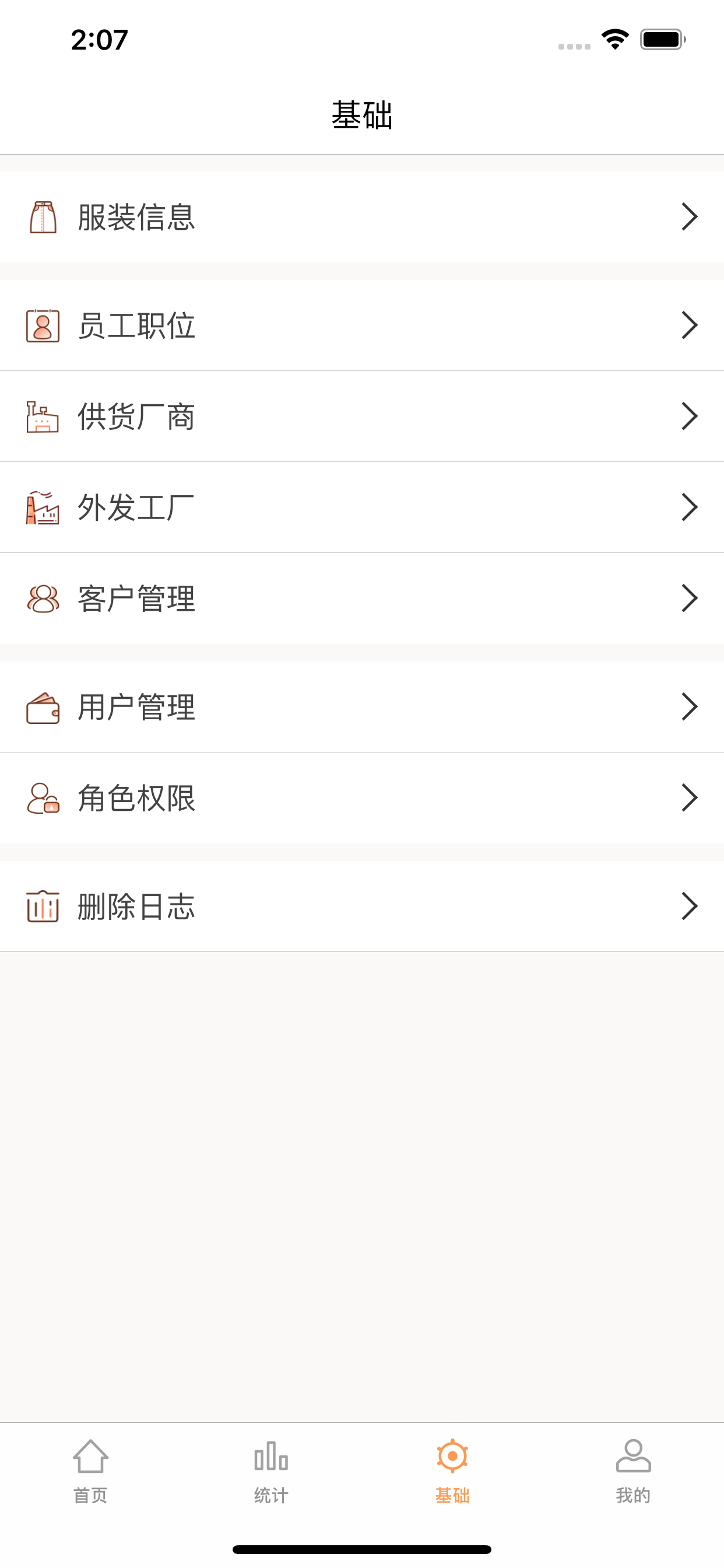The image size is (724, 1568).
Task: Tap the 用户管理 row
Action: [x=362, y=706]
